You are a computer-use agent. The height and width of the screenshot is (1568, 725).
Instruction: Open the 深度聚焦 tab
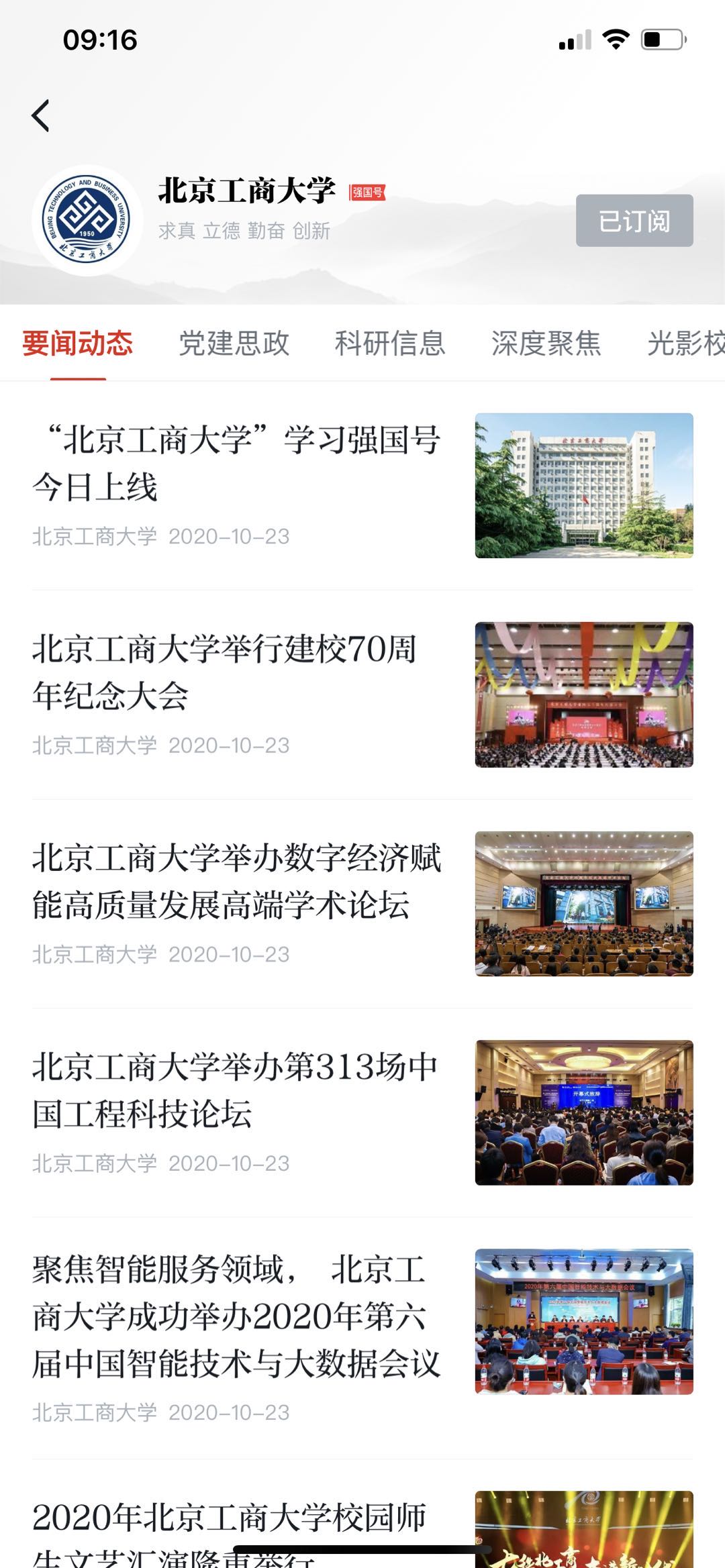[546, 344]
